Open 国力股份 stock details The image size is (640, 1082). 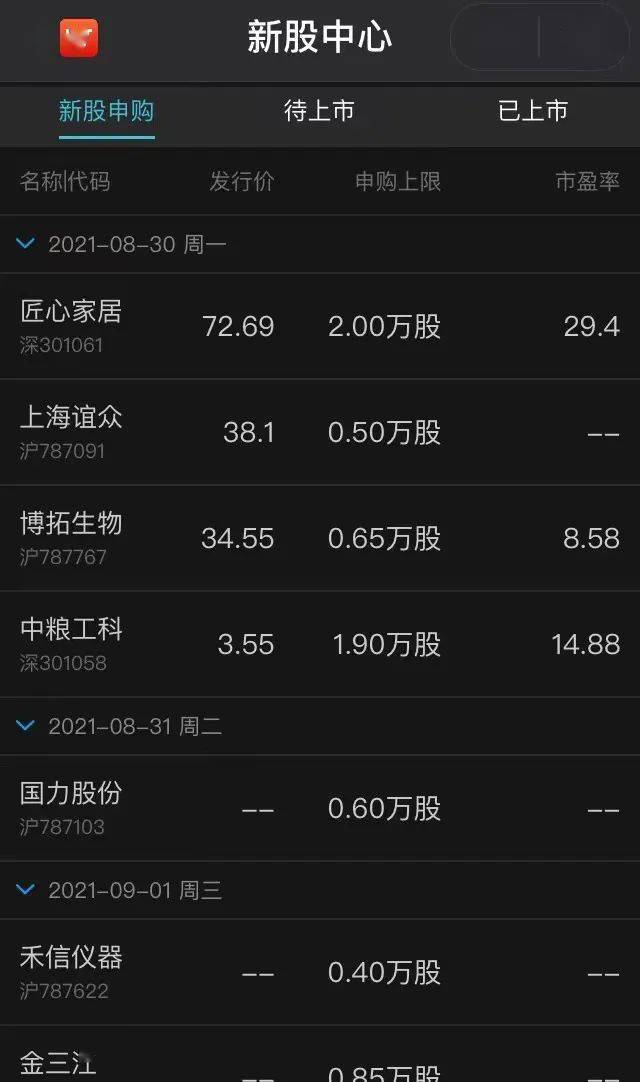point(320,808)
